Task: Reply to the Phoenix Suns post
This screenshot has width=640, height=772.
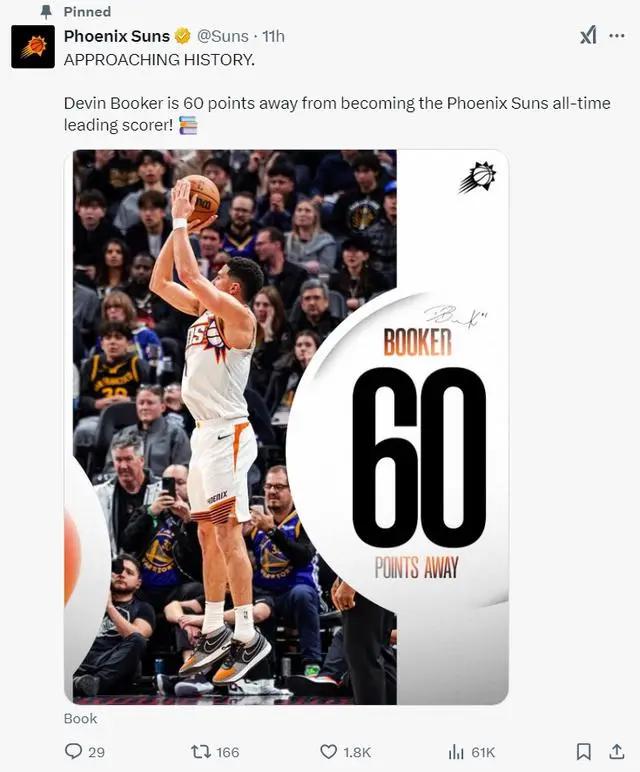Action: [x=74, y=751]
